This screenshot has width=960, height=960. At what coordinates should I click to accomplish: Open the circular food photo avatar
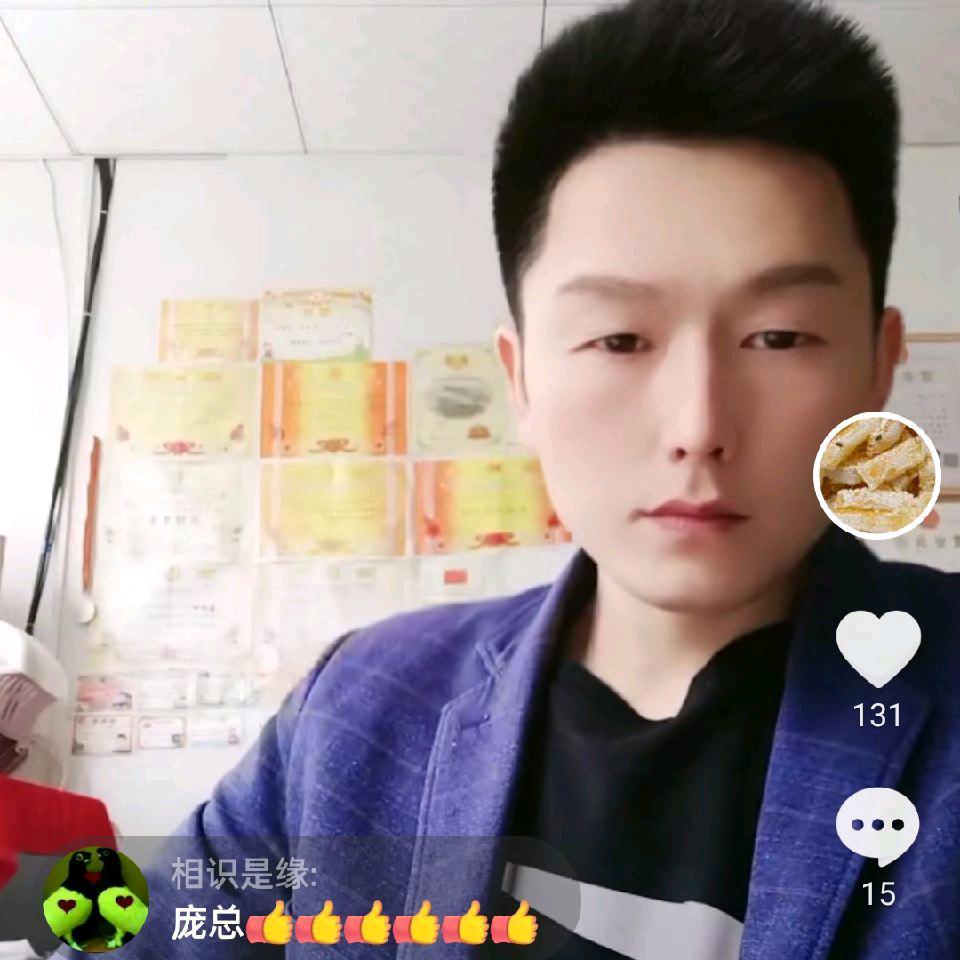pyautogui.click(x=877, y=476)
